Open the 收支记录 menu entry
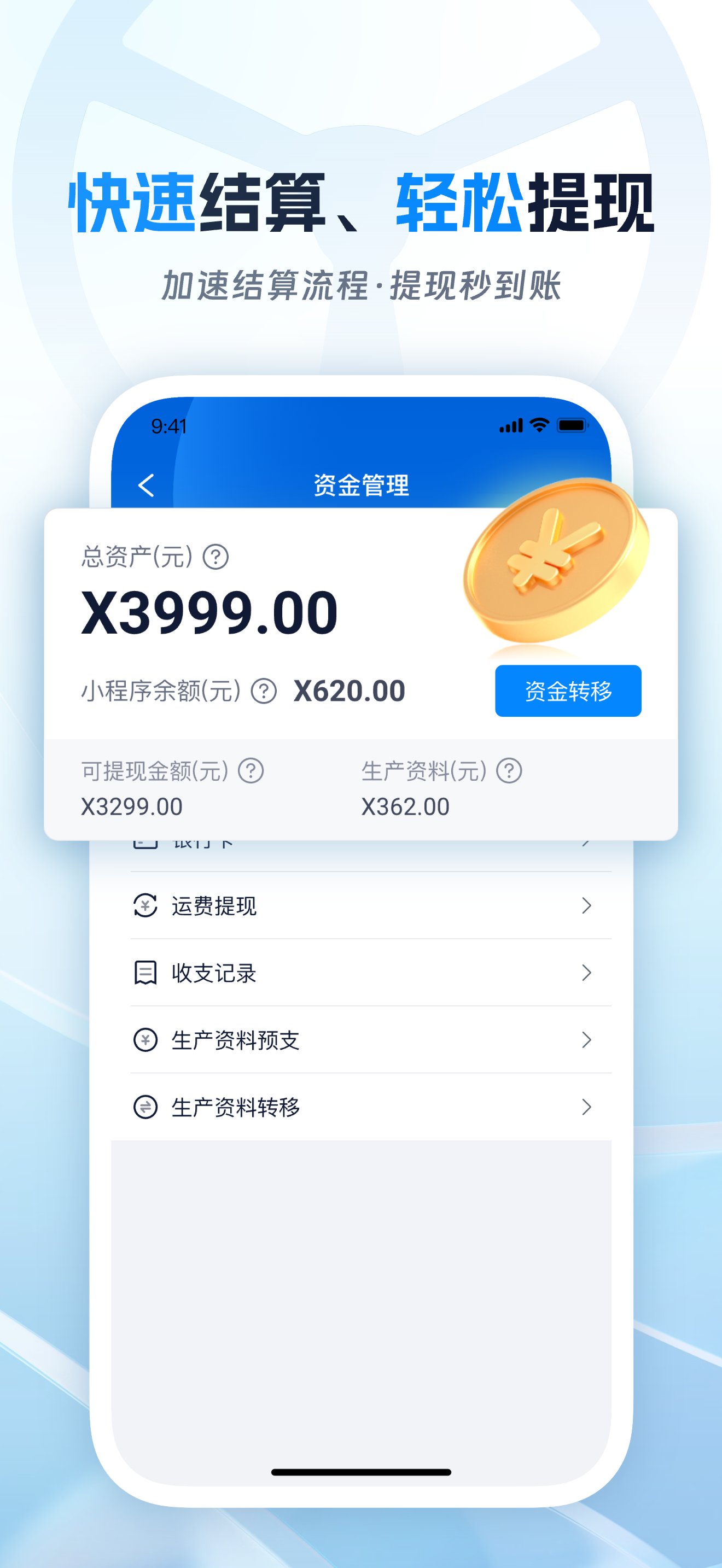722x1568 pixels. tap(213, 973)
